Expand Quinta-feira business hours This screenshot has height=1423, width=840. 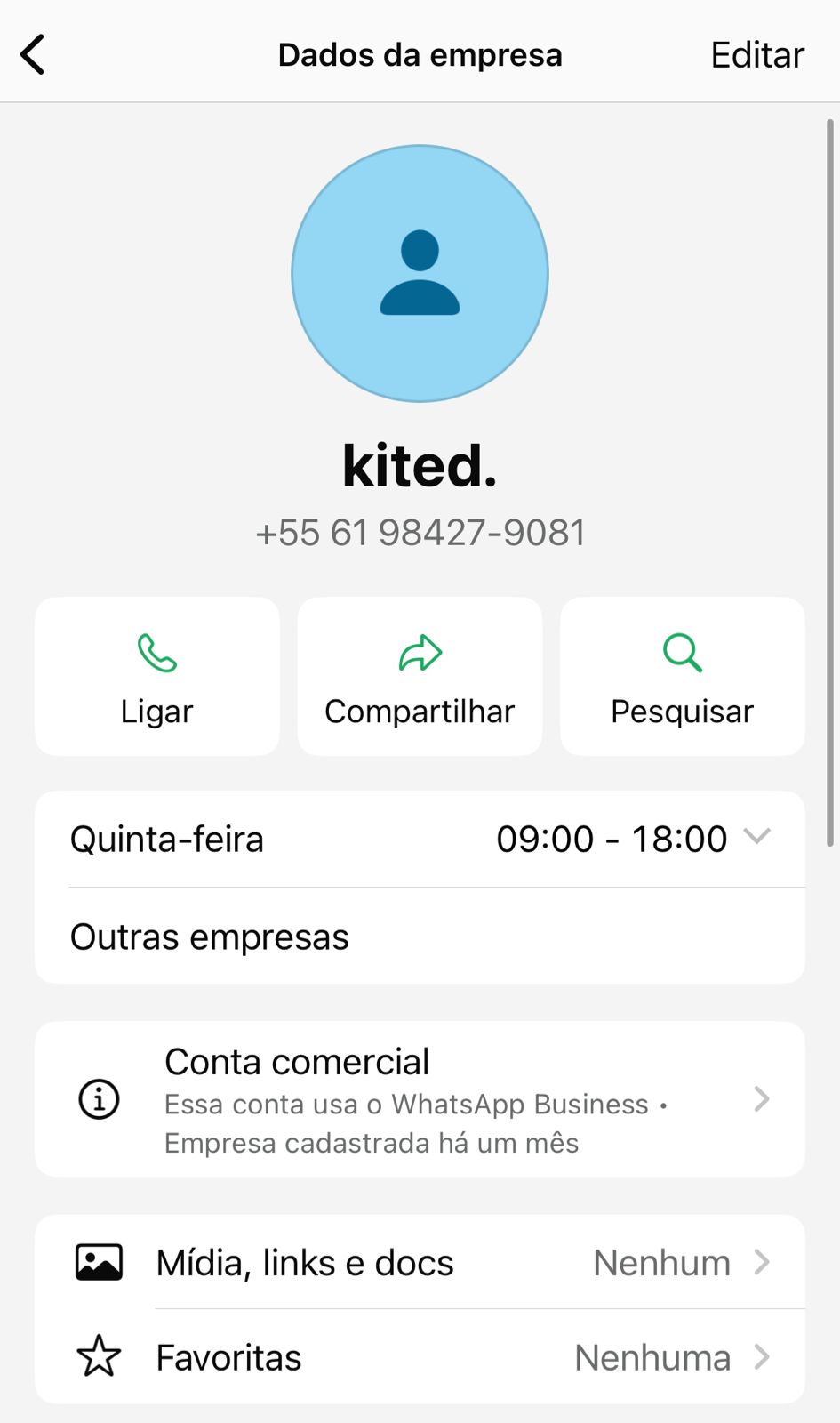coord(756,838)
